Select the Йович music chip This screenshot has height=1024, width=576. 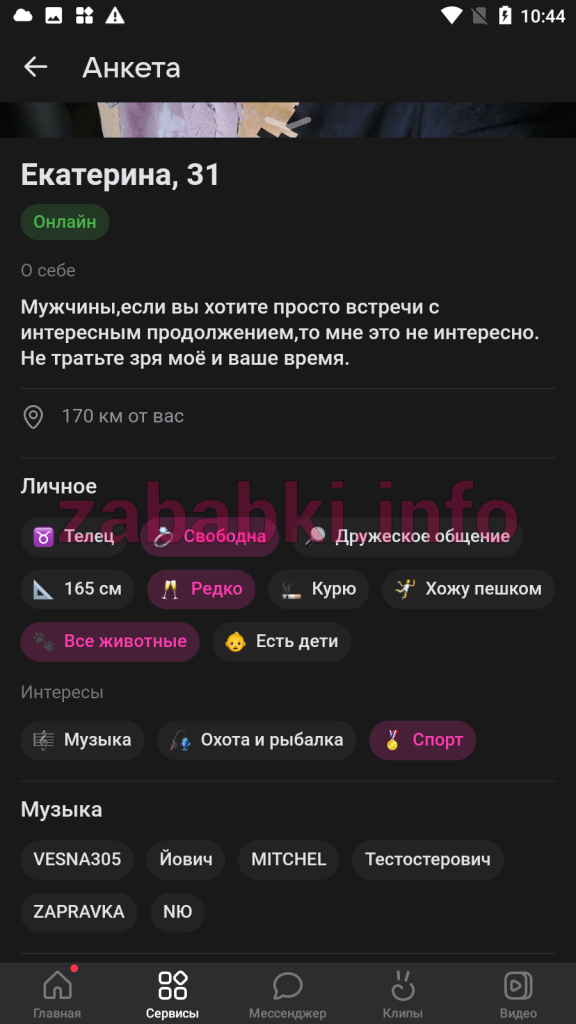pyautogui.click(x=186, y=859)
